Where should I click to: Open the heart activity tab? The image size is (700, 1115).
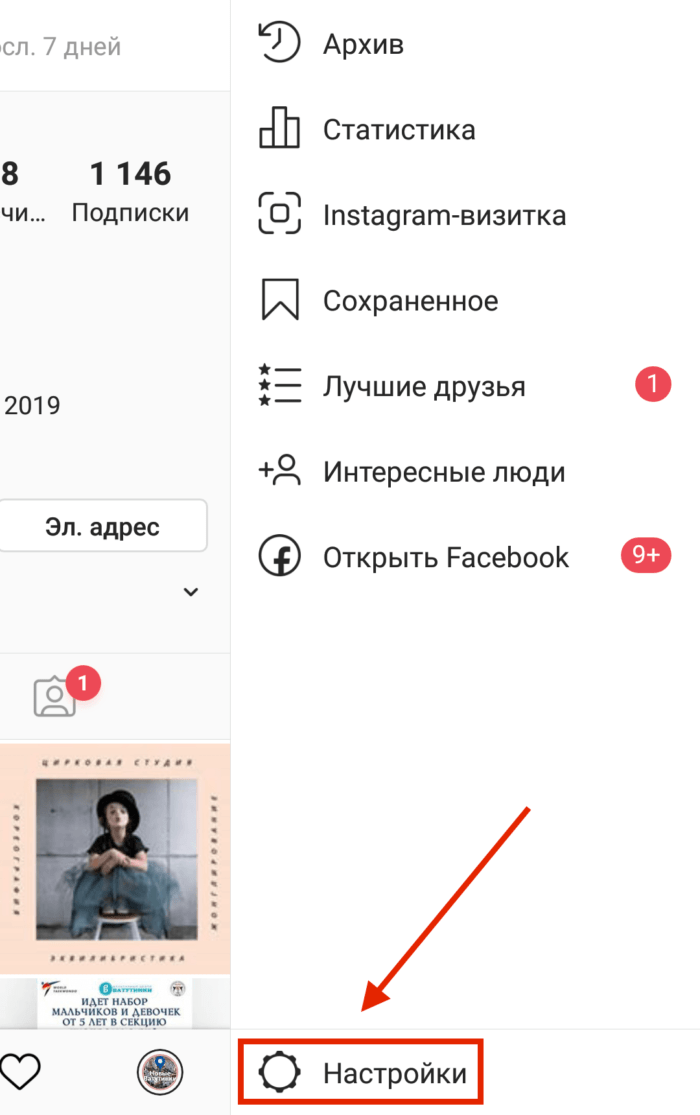tap(20, 1073)
